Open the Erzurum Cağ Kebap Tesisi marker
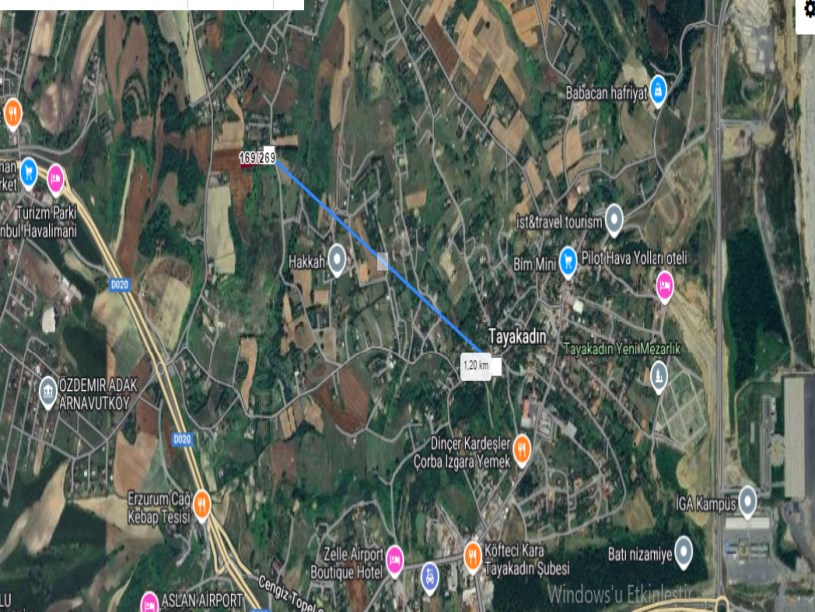 pyautogui.click(x=202, y=501)
